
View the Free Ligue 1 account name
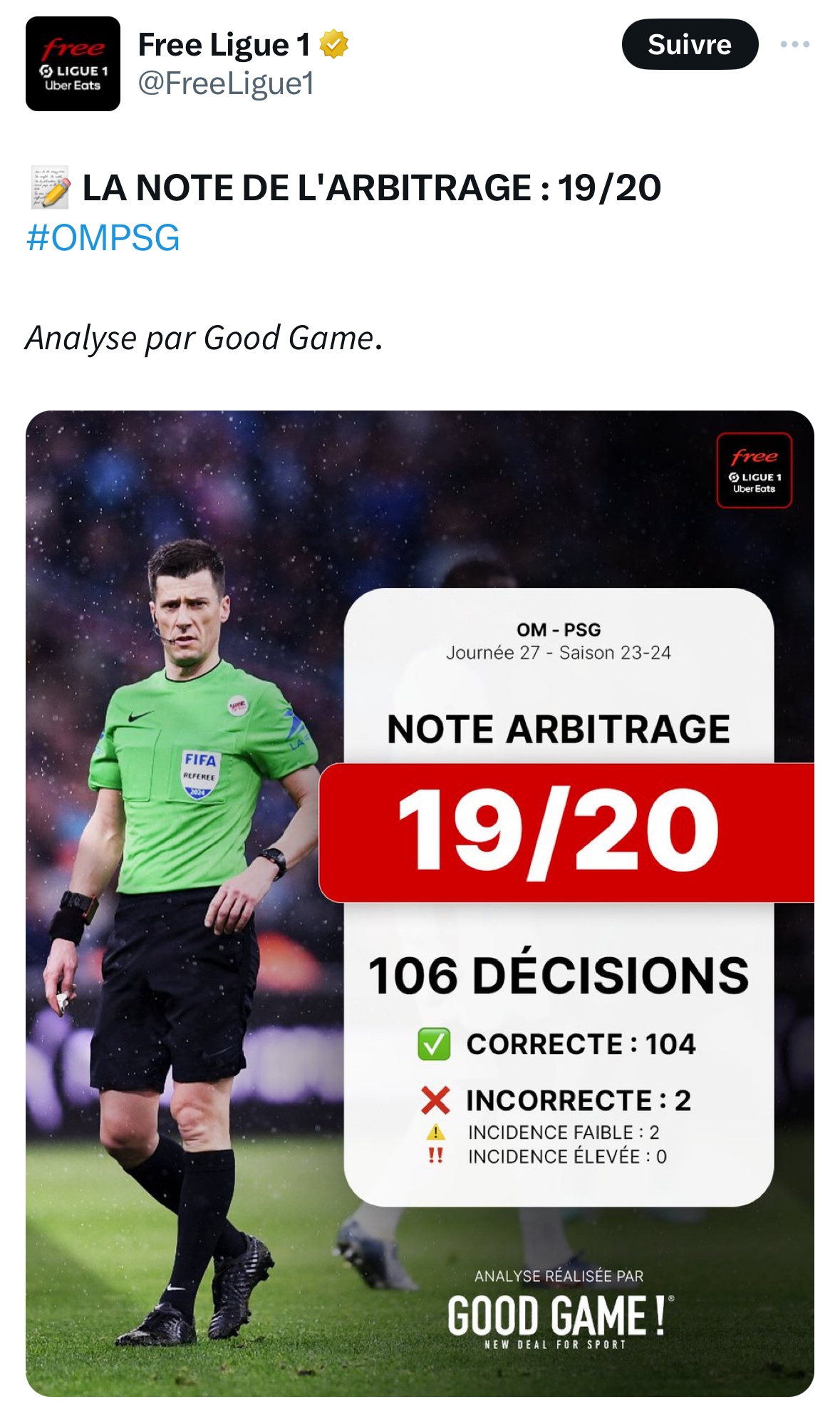tap(224, 45)
